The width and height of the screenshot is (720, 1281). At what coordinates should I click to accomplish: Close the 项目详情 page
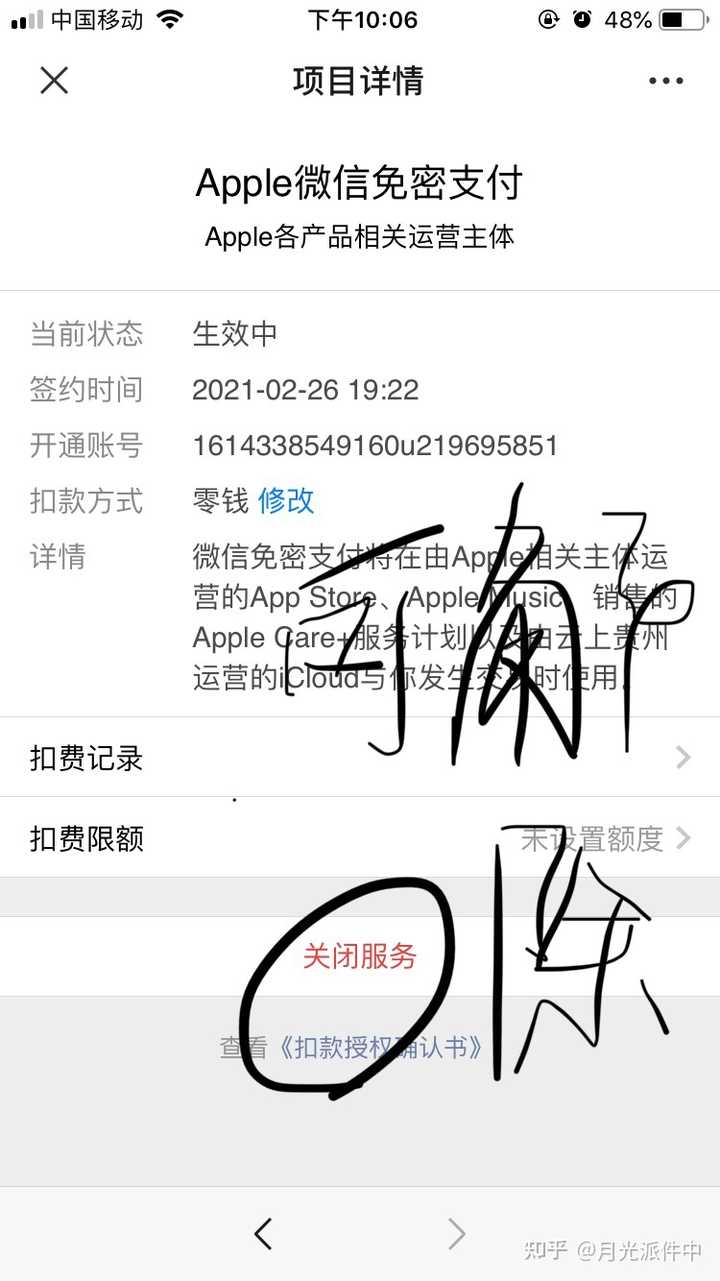(x=54, y=80)
